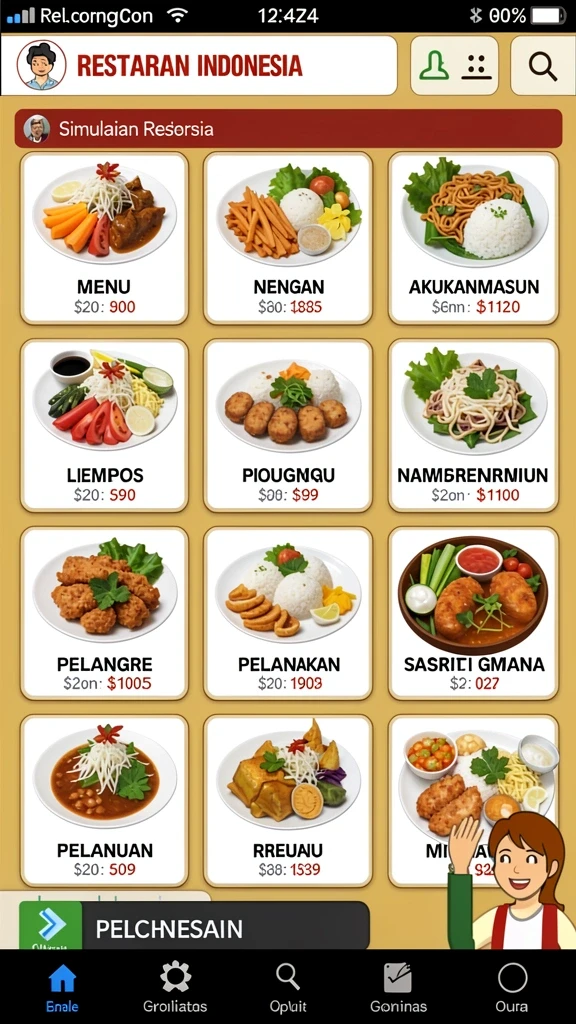The image size is (576, 1024).
Task: Open the PELANAKAN dish card
Action: click(x=288, y=614)
